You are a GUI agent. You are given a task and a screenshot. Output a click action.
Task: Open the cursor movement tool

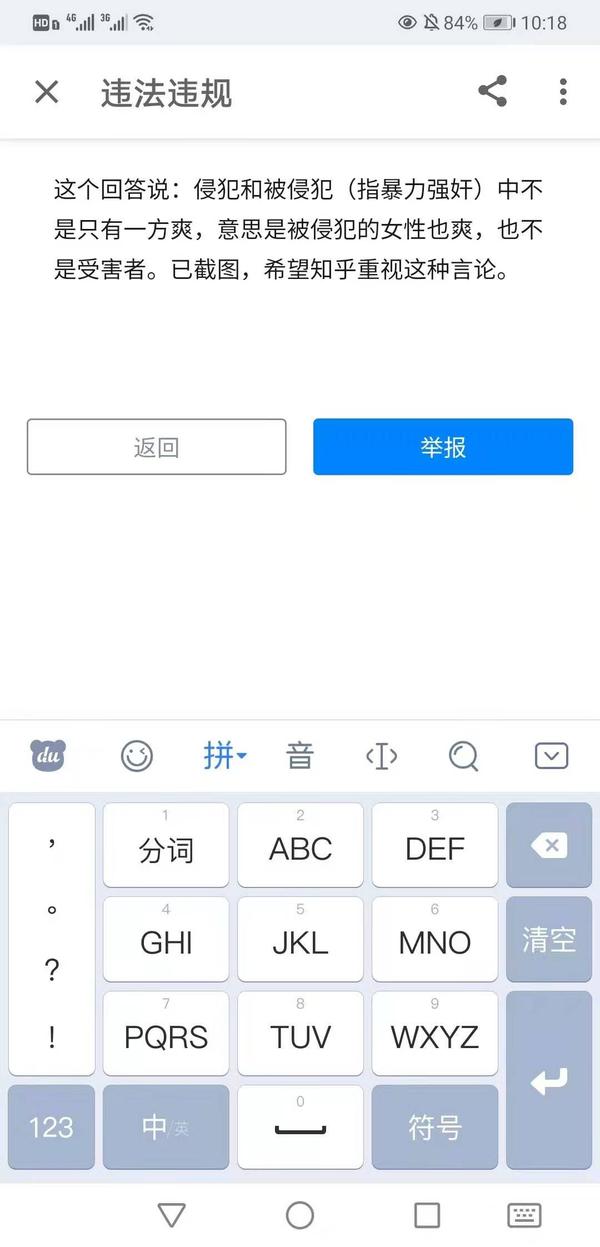pos(382,756)
